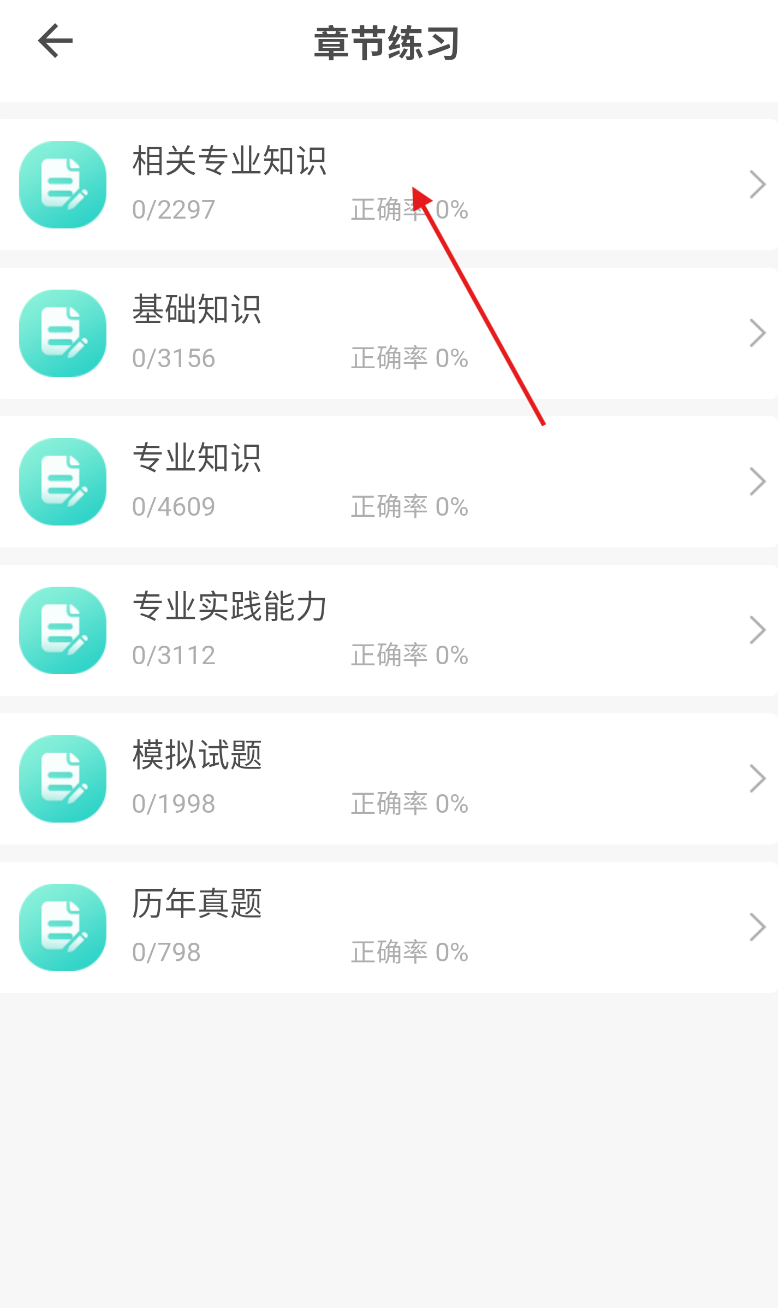Open 专业实践能力 practice
The height and width of the screenshot is (1308, 778).
click(389, 630)
